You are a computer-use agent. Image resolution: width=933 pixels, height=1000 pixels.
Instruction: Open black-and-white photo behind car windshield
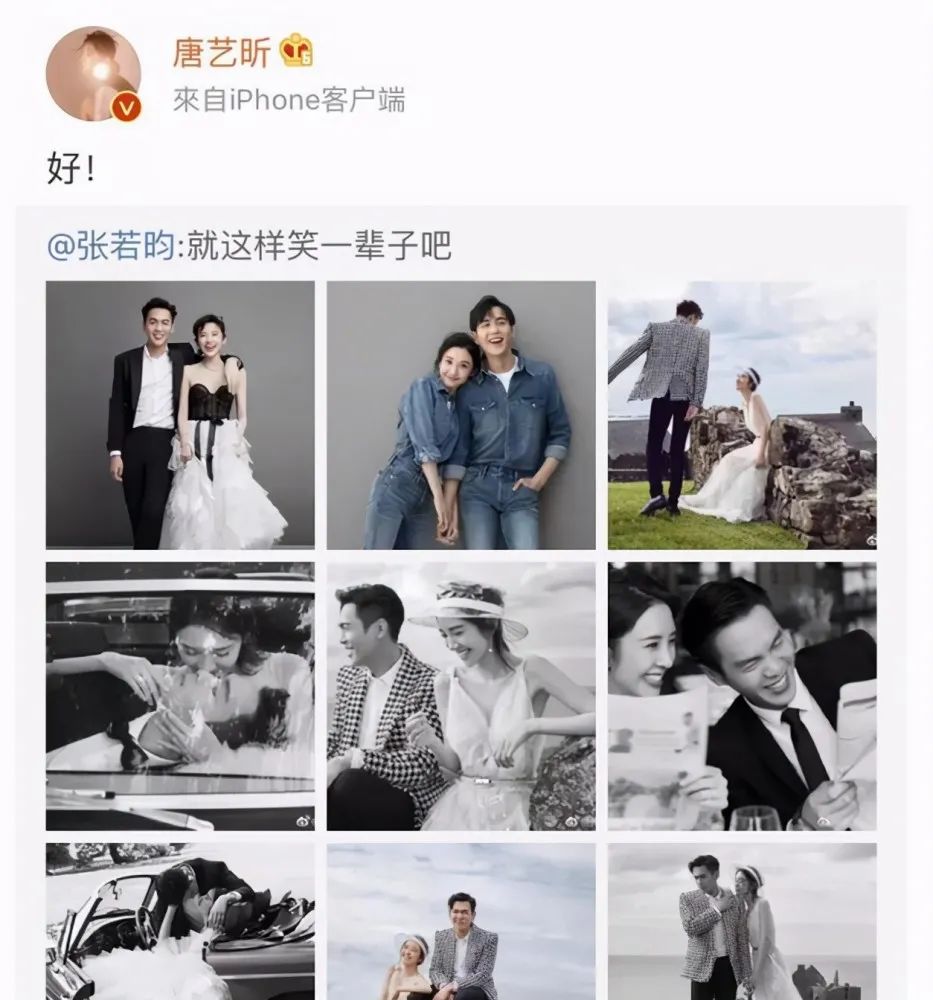[x=180, y=696]
